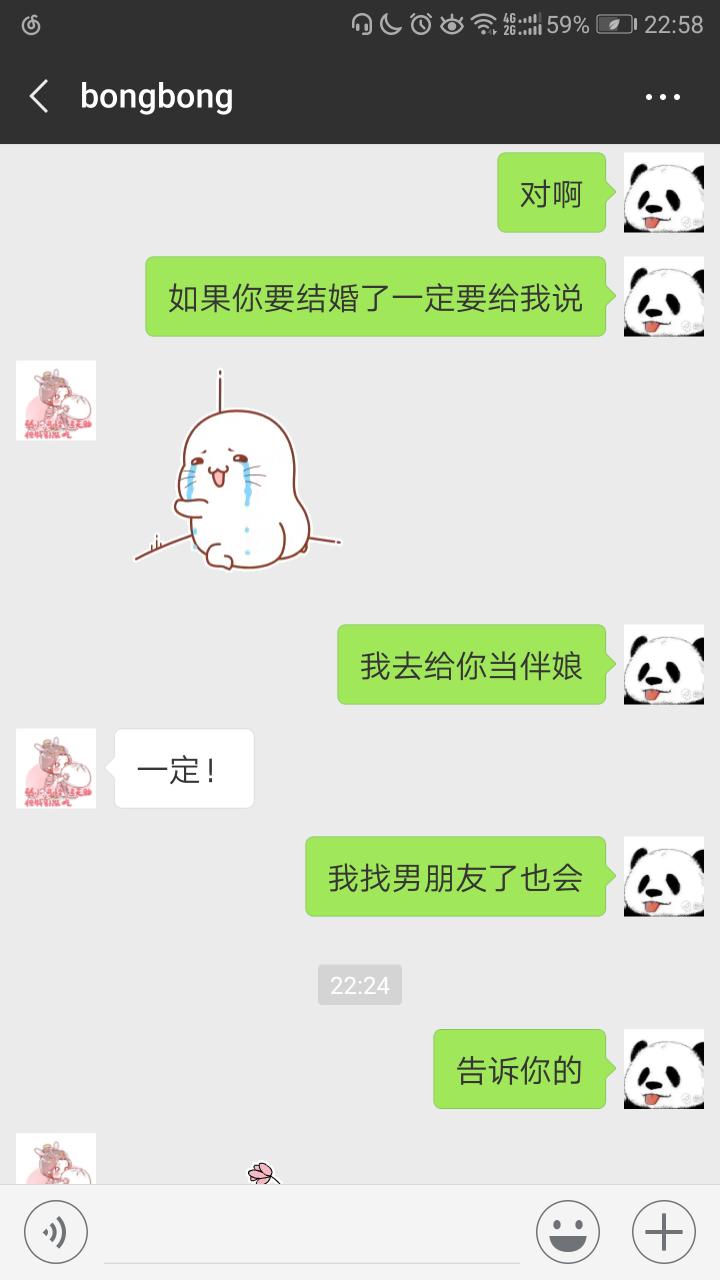Go back from the bongbong chat
Viewport: 720px width, 1280px height.
(x=39, y=97)
